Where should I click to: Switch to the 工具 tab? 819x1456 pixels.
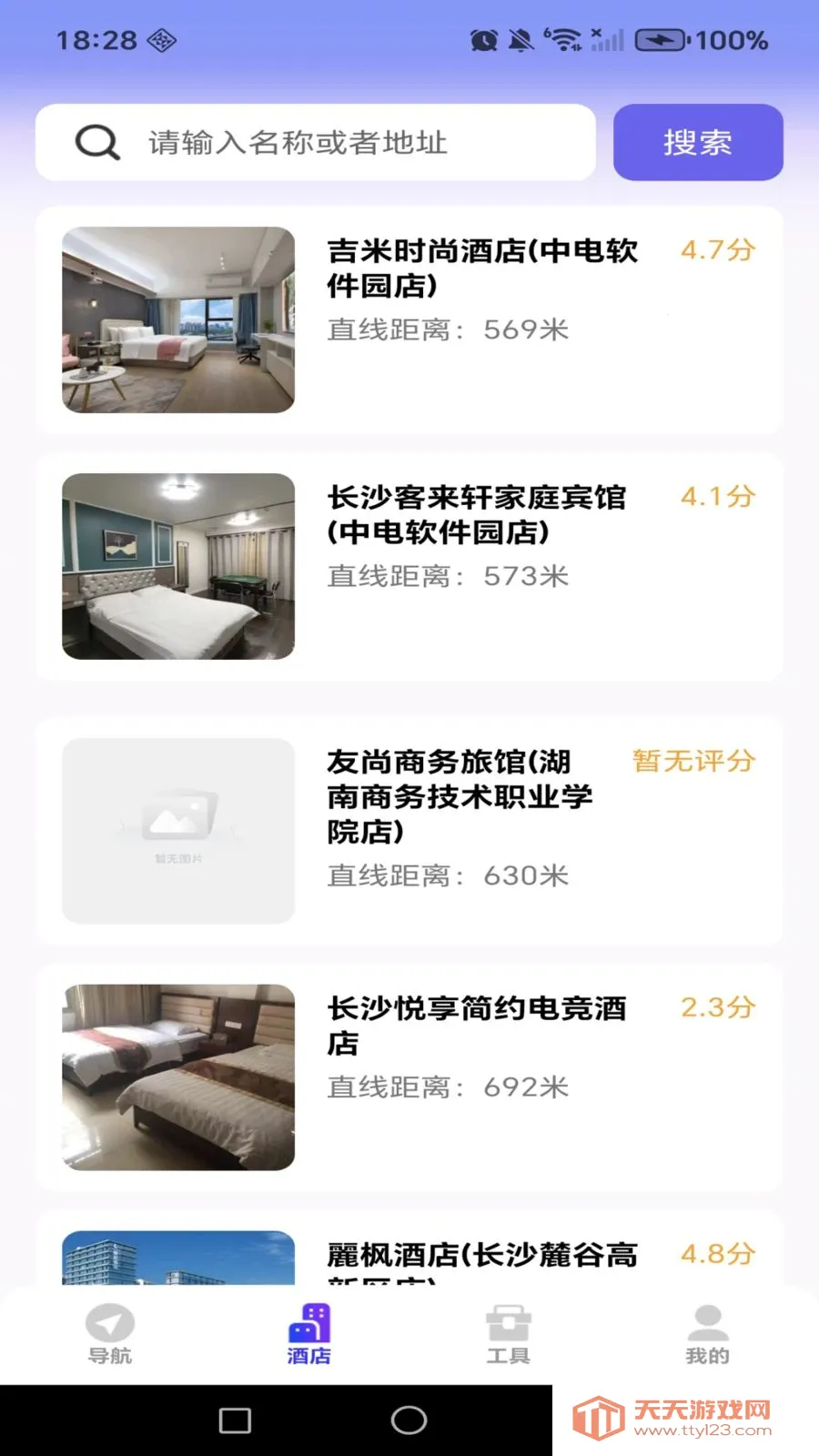click(508, 1335)
